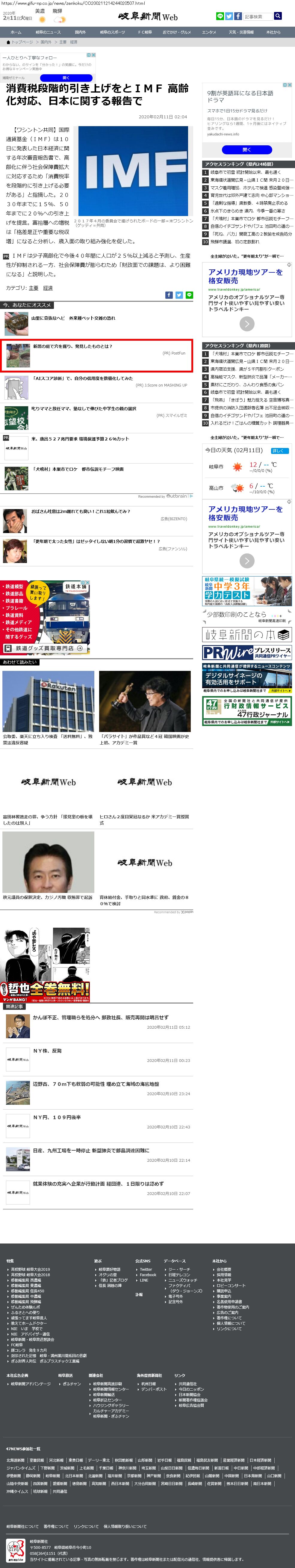Open the 岐阜のニュース navigation tab
Image resolution: width=295 pixels, height=1568 pixels.
(x=48, y=32)
